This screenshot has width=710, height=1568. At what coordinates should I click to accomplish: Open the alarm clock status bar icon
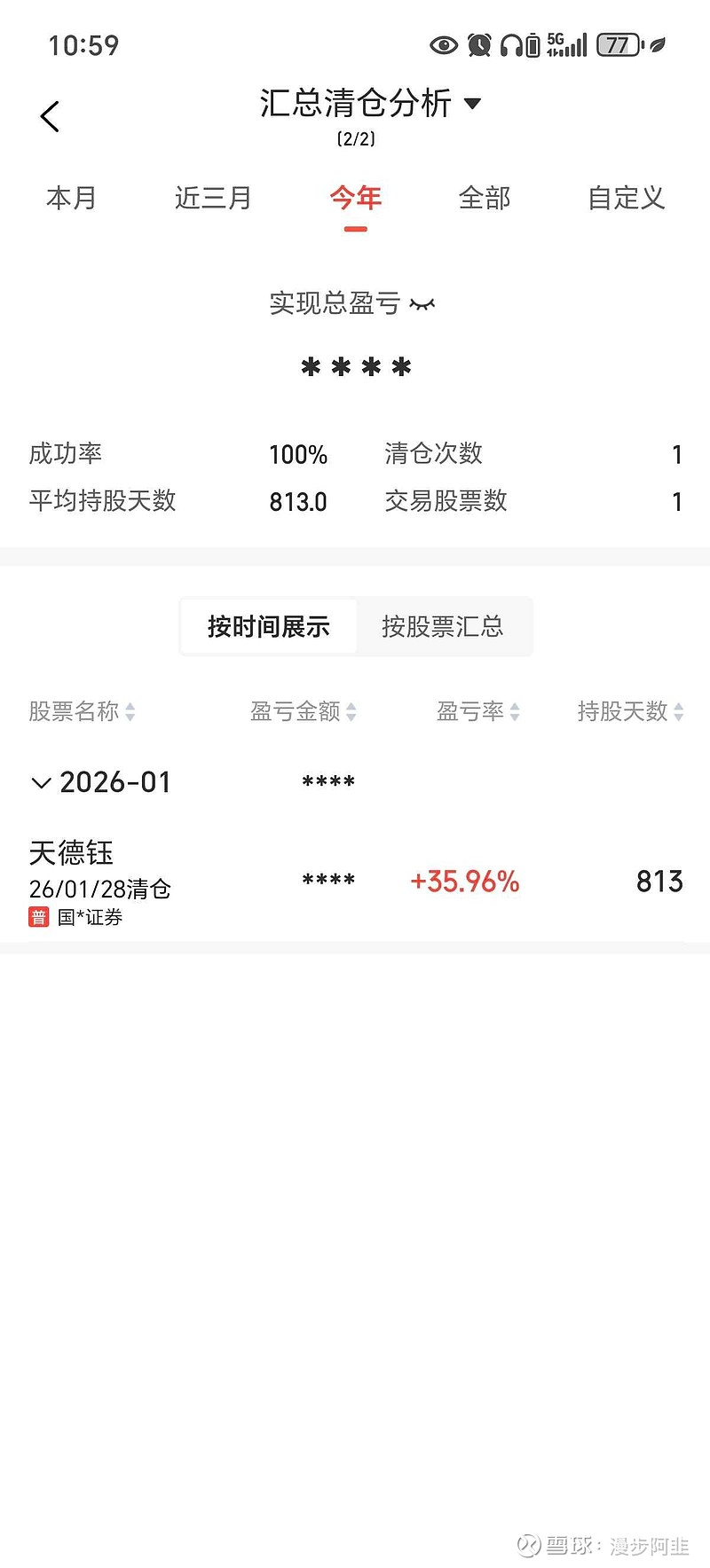pos(478,43)
